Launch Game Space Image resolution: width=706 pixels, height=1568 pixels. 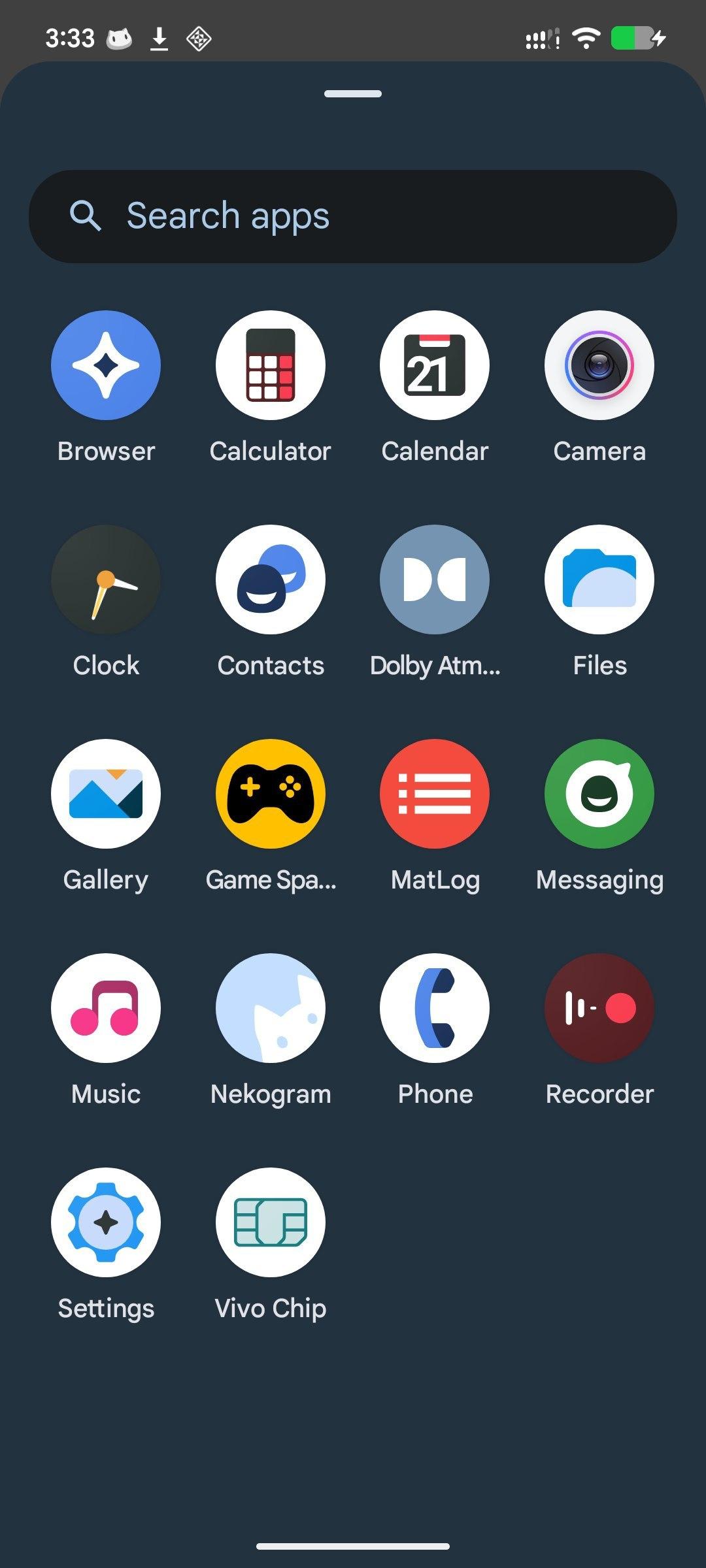click(271, 794)
